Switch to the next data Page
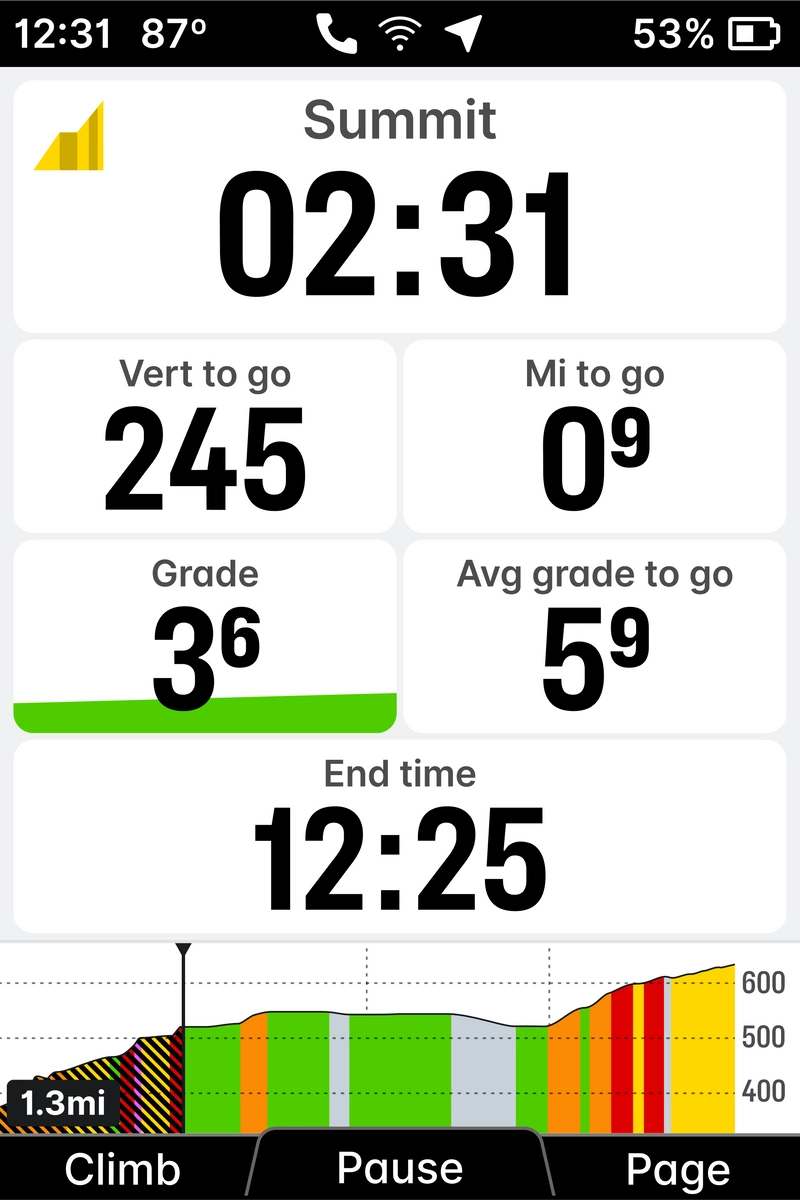800x1200 pixels. coord(677,1169)
